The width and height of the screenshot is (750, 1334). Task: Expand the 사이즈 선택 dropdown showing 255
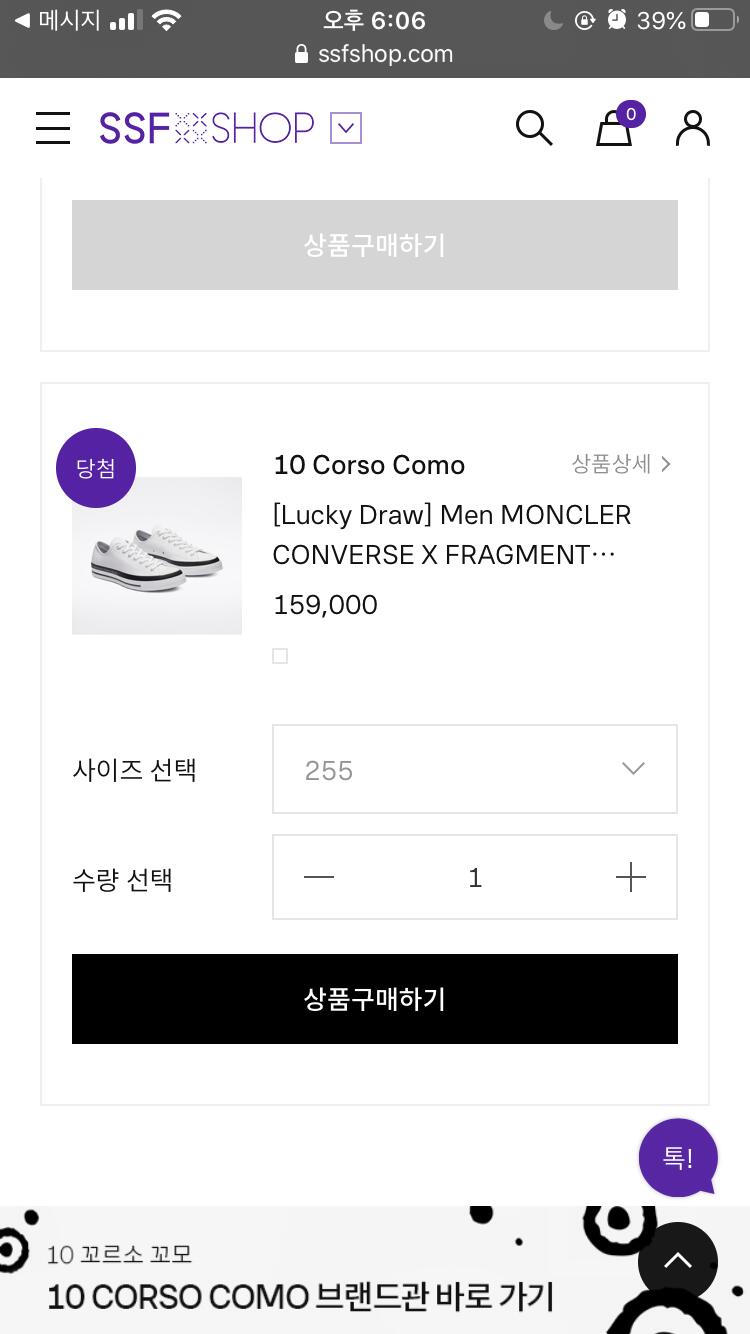[x=475, y=769]
